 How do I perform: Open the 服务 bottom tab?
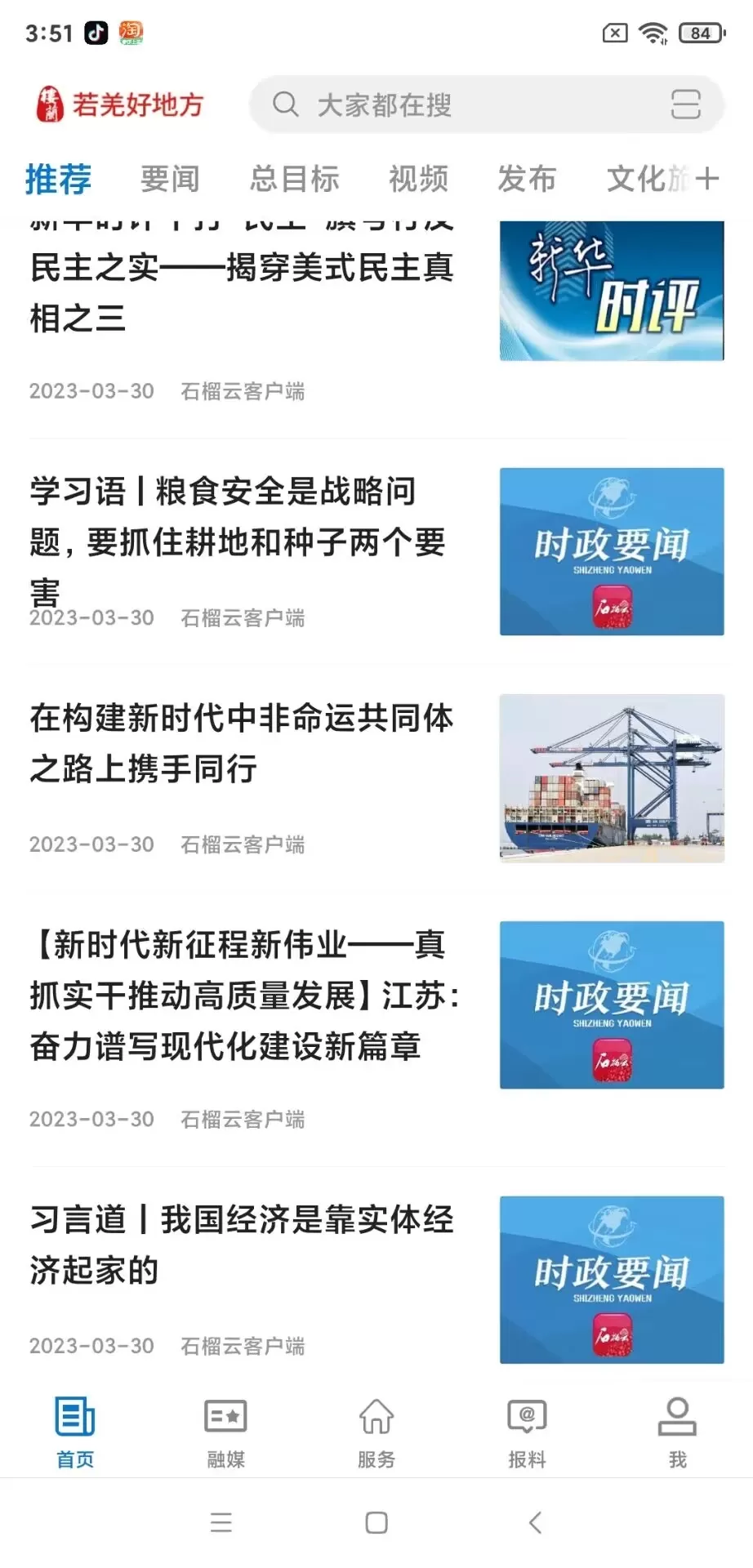376,1432
